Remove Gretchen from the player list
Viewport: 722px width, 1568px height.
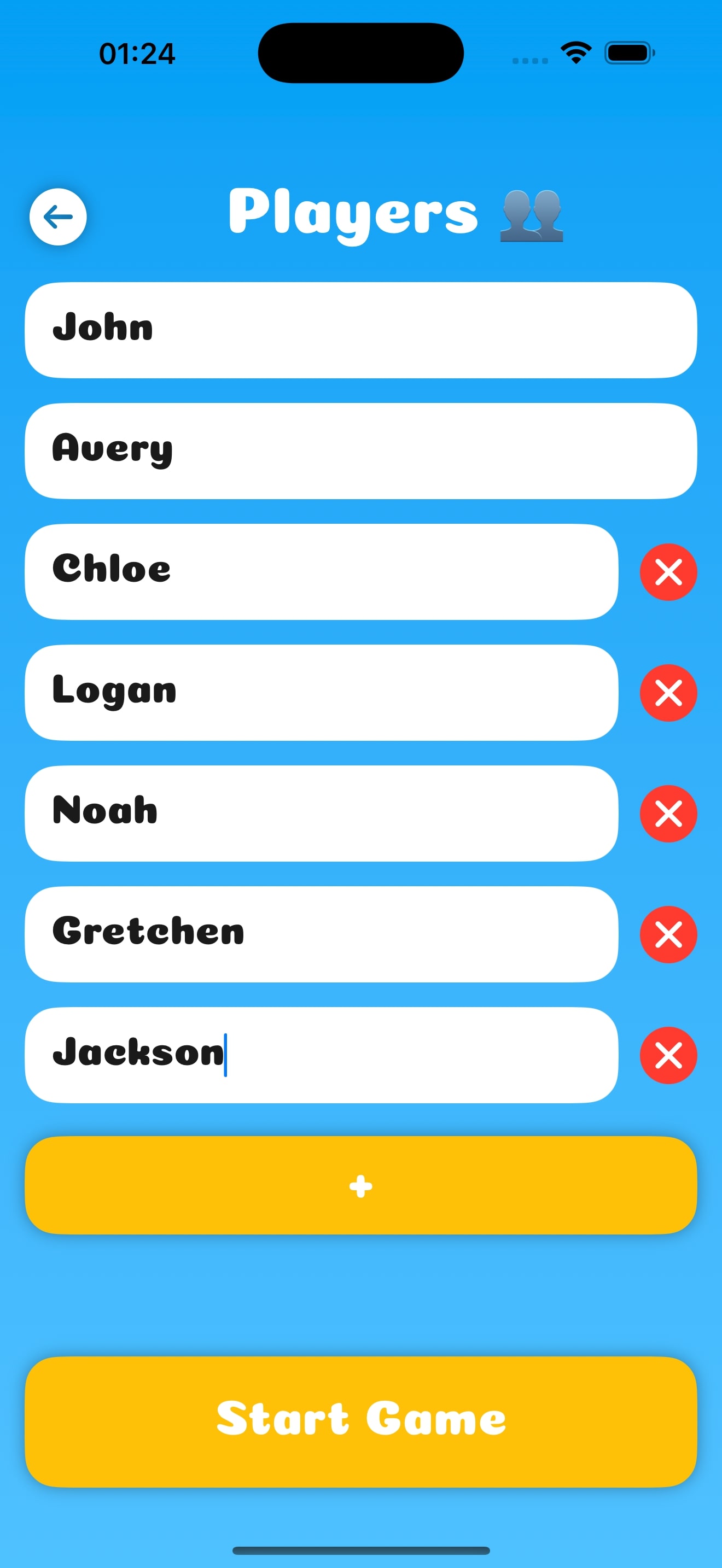[668, 935]
